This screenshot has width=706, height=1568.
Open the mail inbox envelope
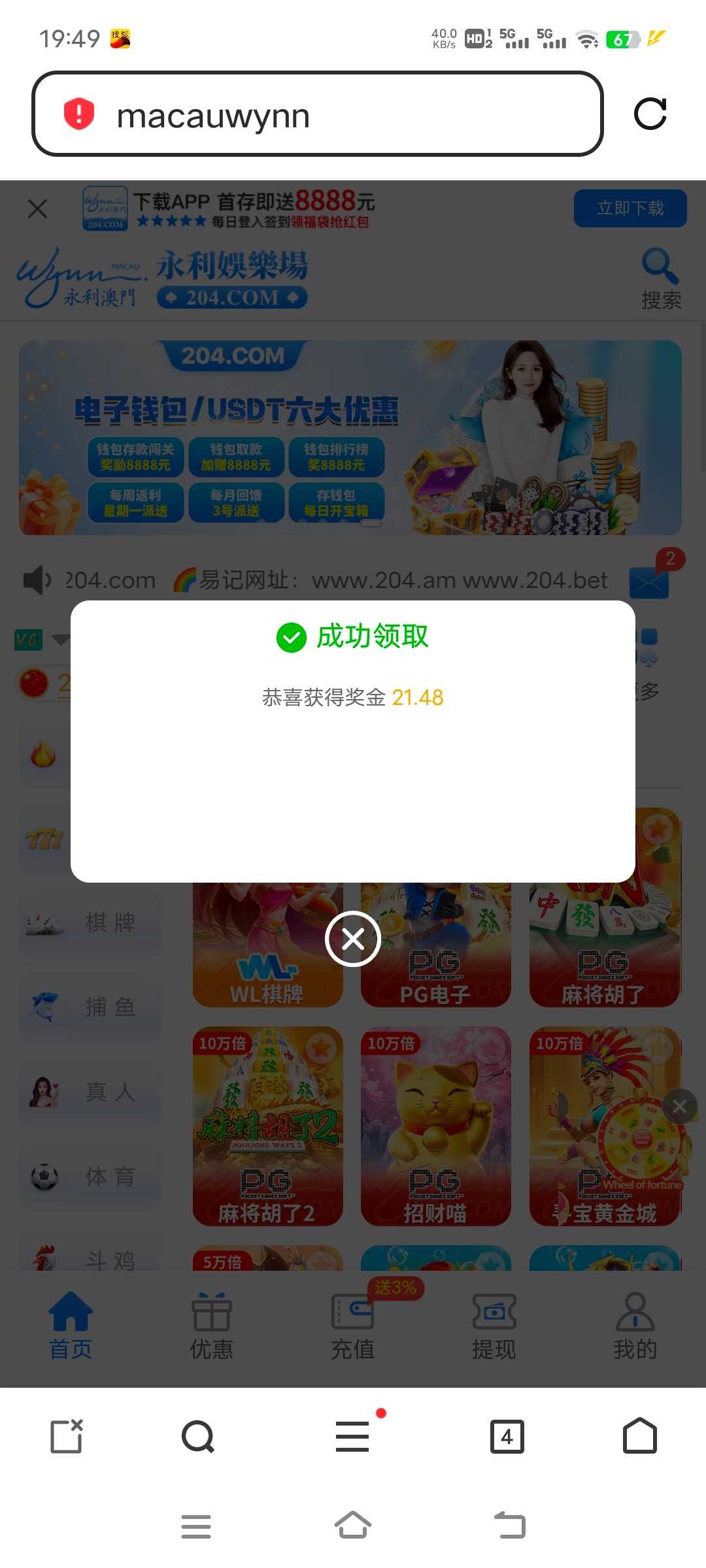coord(649,581)
